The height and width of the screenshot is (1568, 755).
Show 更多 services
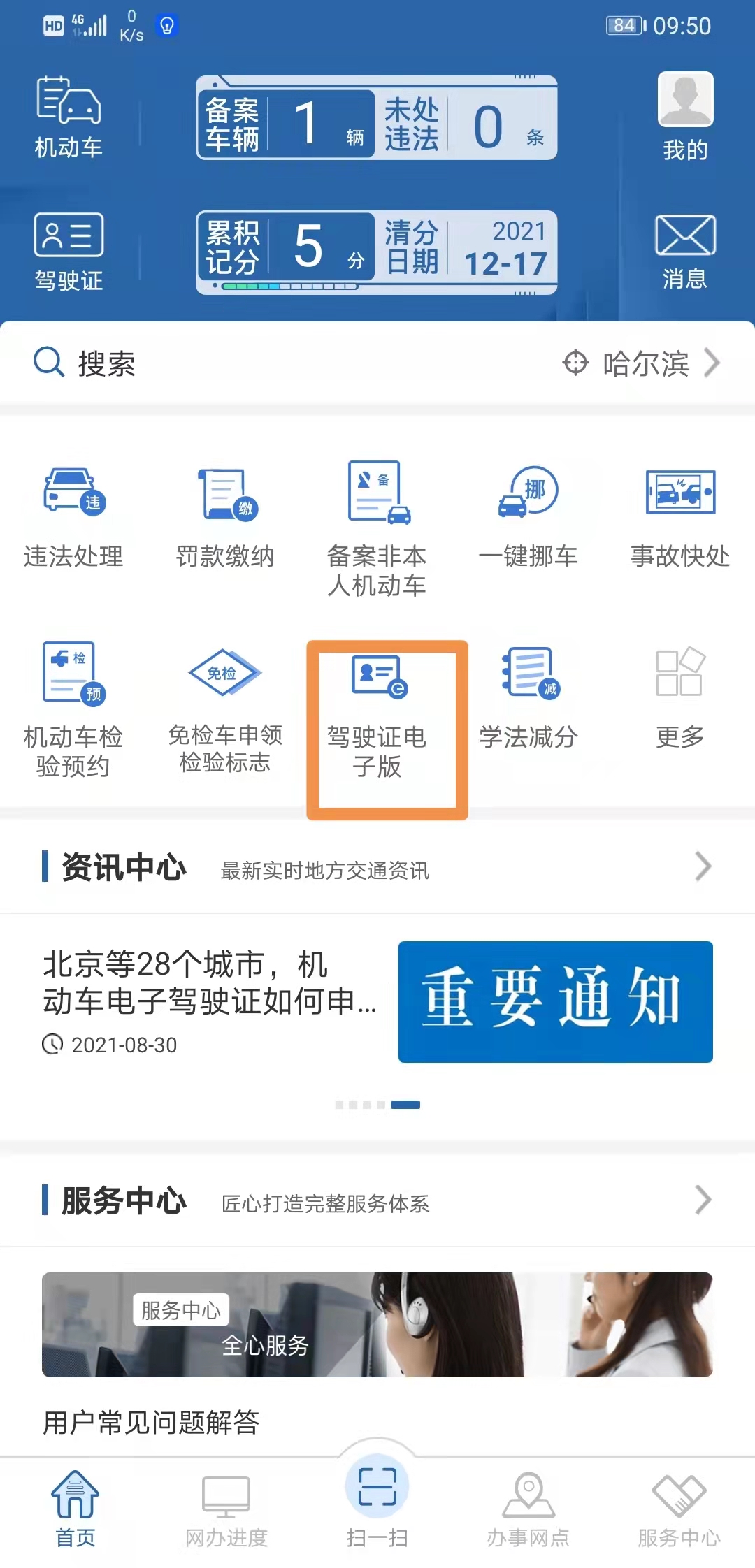(x=679, y=699)
